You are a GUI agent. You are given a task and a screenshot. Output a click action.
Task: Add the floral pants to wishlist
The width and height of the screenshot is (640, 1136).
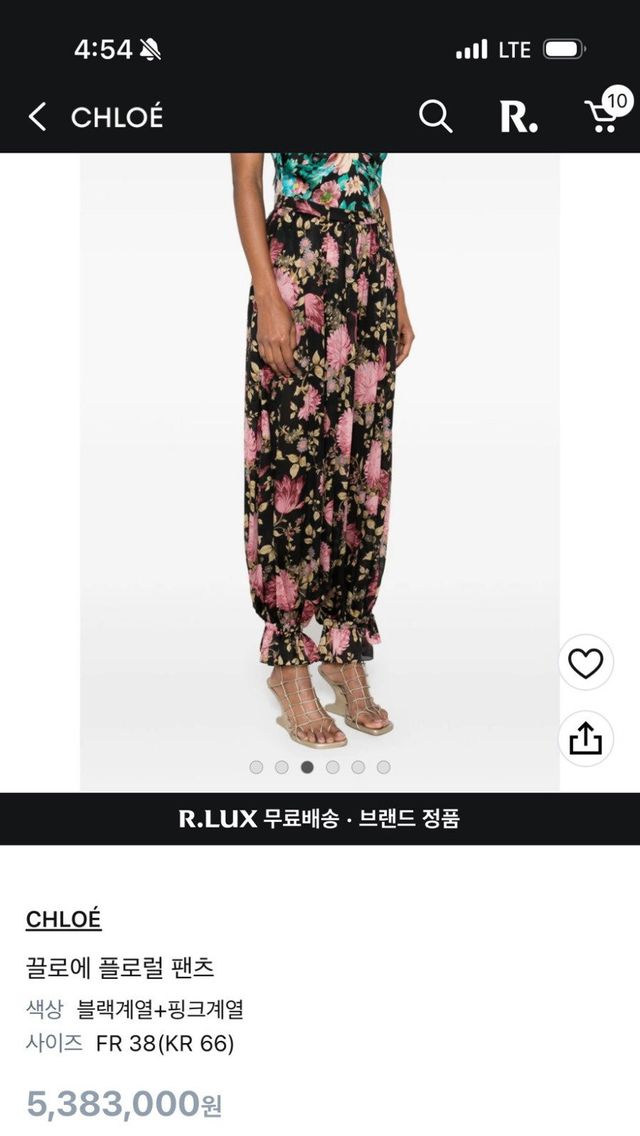[x=585, y=663]
